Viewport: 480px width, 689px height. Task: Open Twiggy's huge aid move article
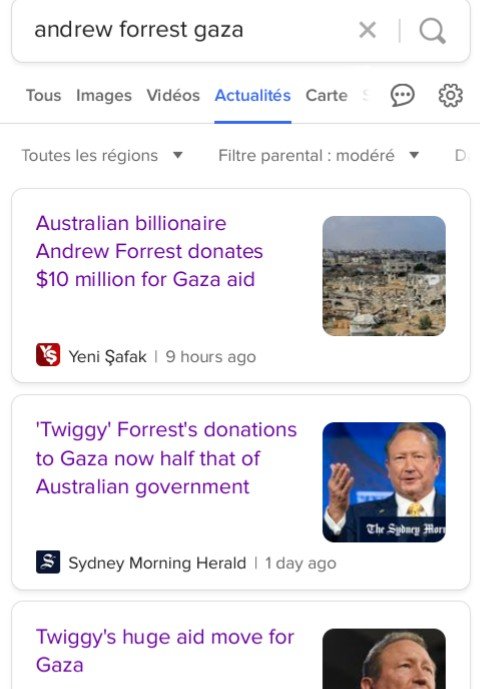pyautogui.click(x=165, y=651)
